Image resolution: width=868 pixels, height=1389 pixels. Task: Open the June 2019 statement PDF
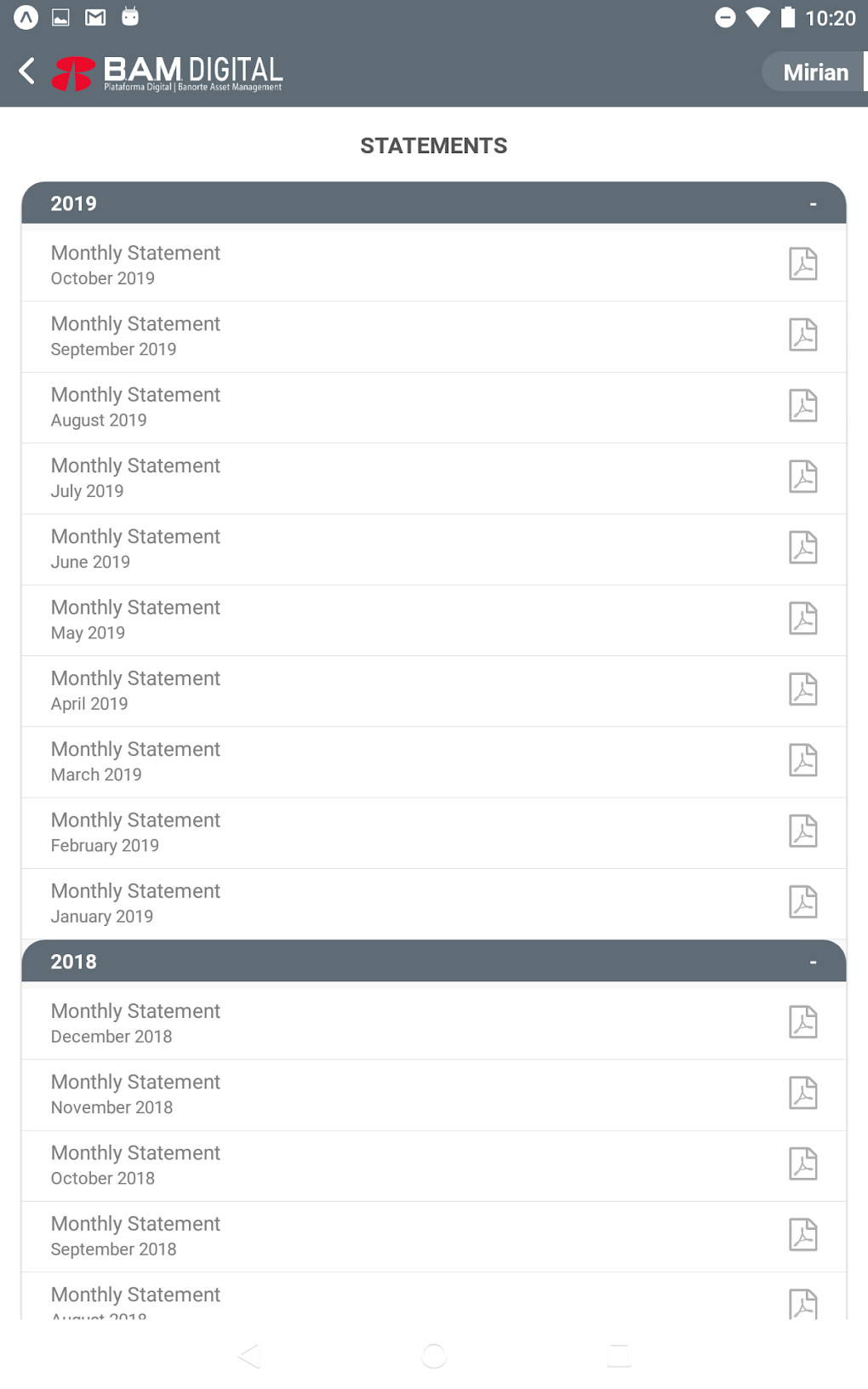(x=804, y=548)
